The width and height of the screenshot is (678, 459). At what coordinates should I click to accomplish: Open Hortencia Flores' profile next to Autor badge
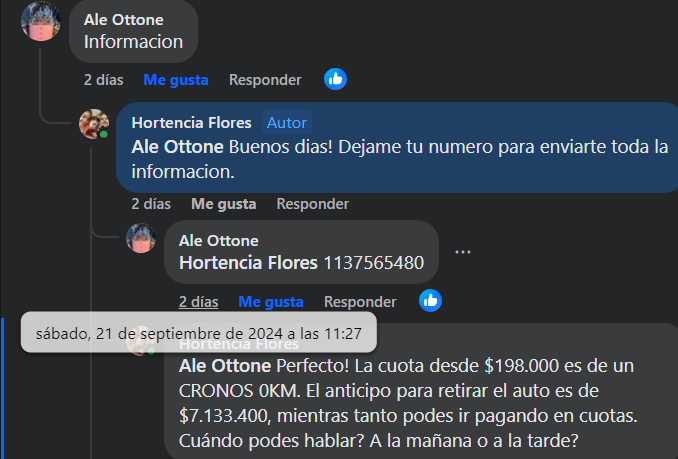pyautogui.click(x=192, y=123)
